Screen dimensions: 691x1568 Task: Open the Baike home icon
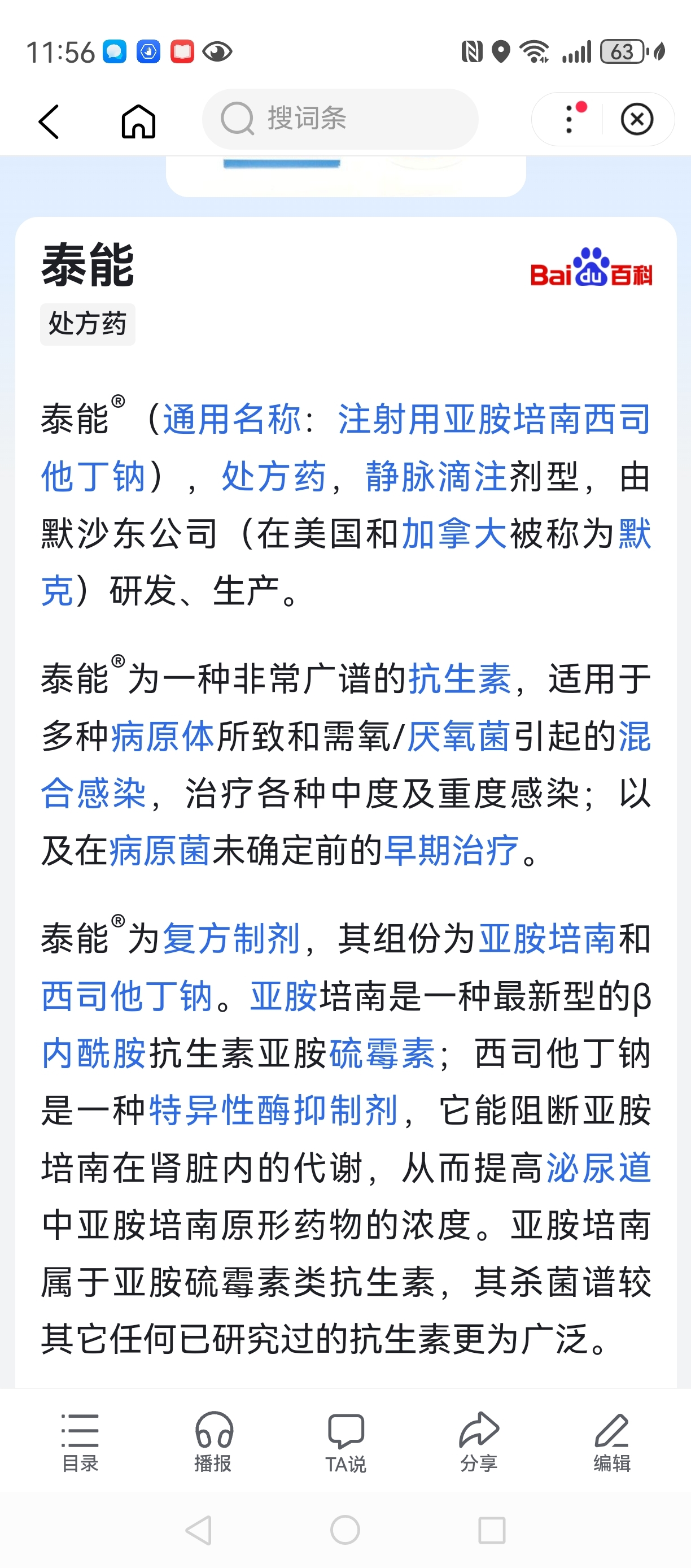click(x=139, y=120)
